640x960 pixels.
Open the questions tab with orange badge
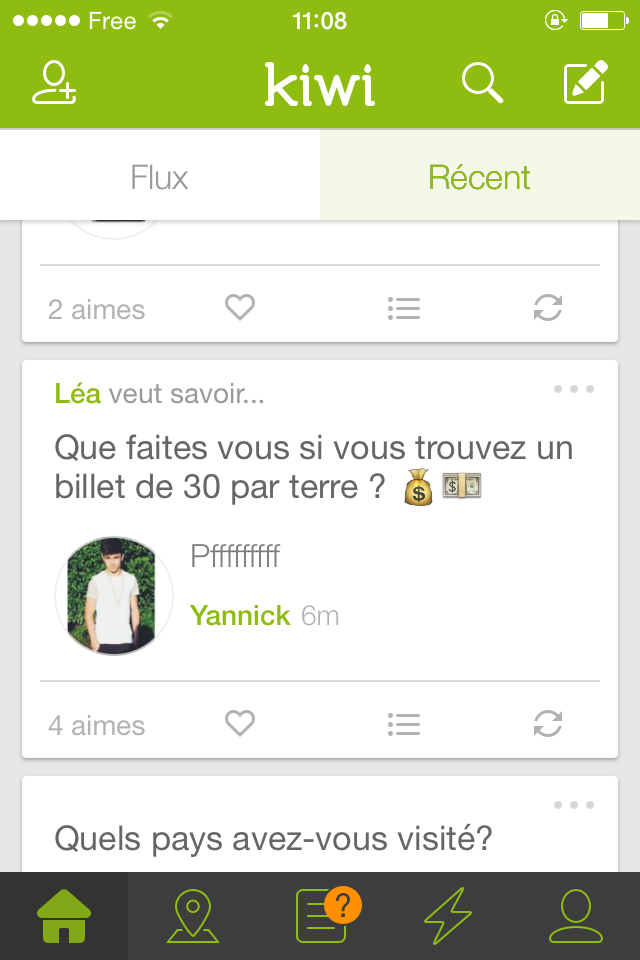[x=322, y=916]
